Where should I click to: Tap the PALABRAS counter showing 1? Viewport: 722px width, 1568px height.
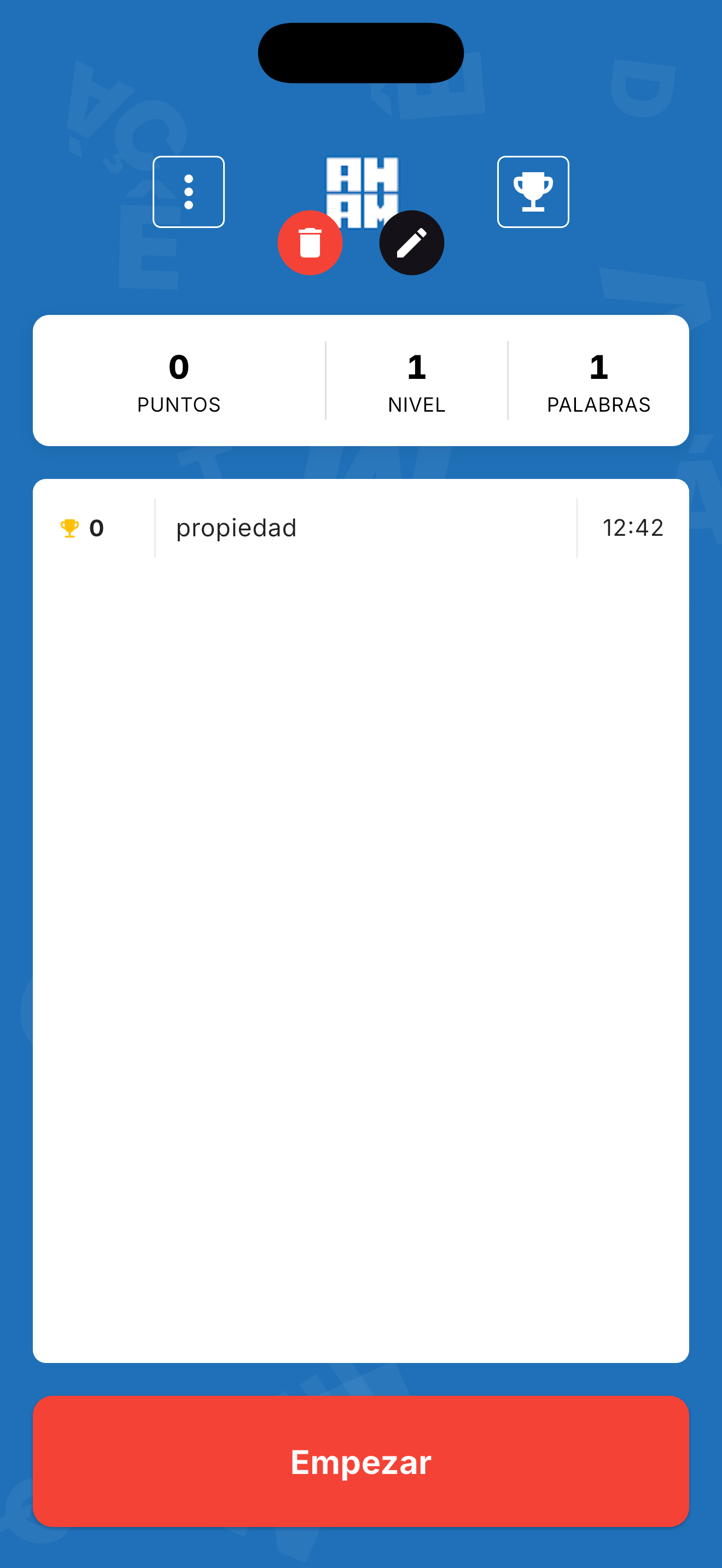tap(599, 380)
